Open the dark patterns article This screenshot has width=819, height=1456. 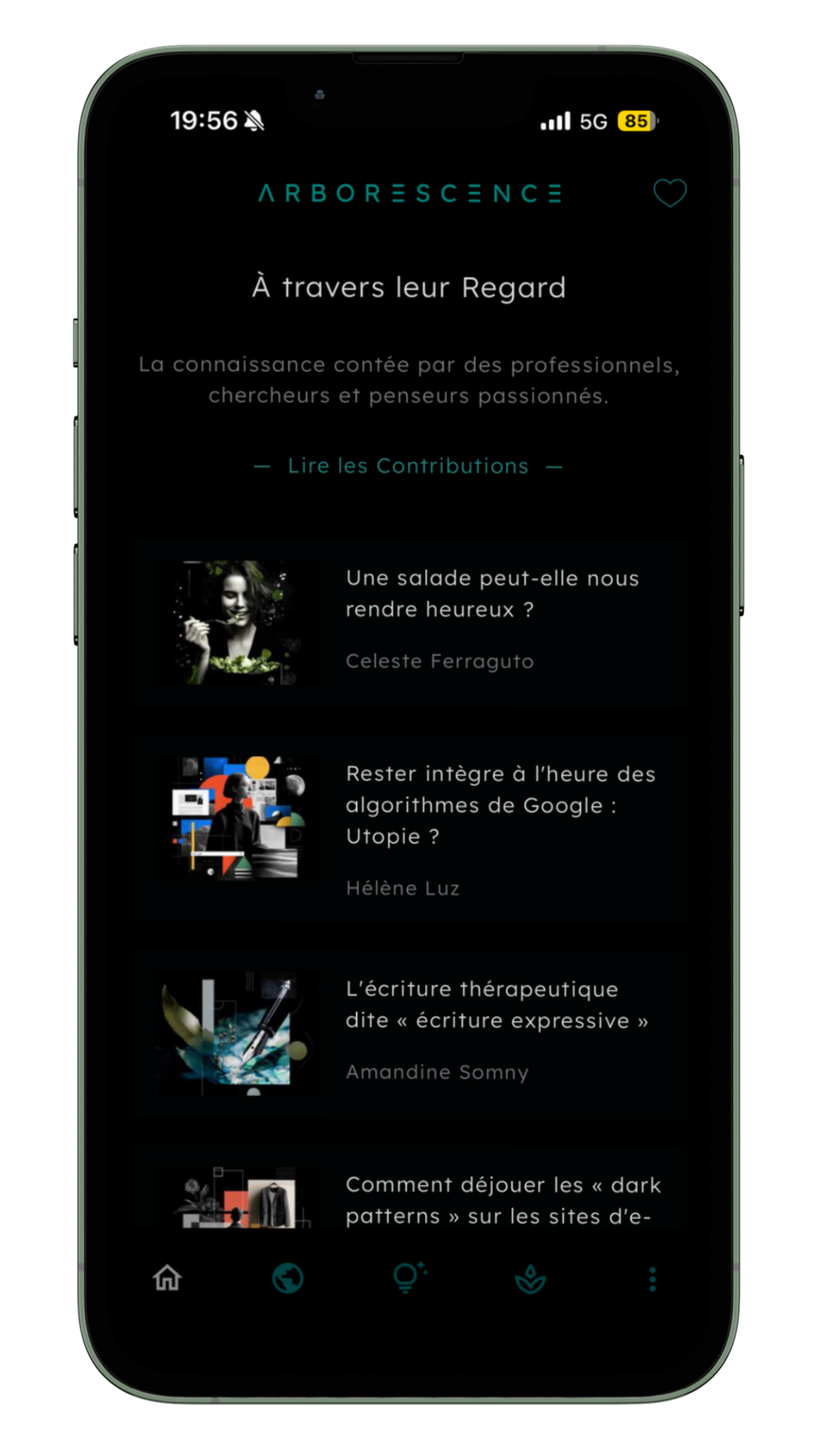pyautogui.click(x=503, y=1200)
